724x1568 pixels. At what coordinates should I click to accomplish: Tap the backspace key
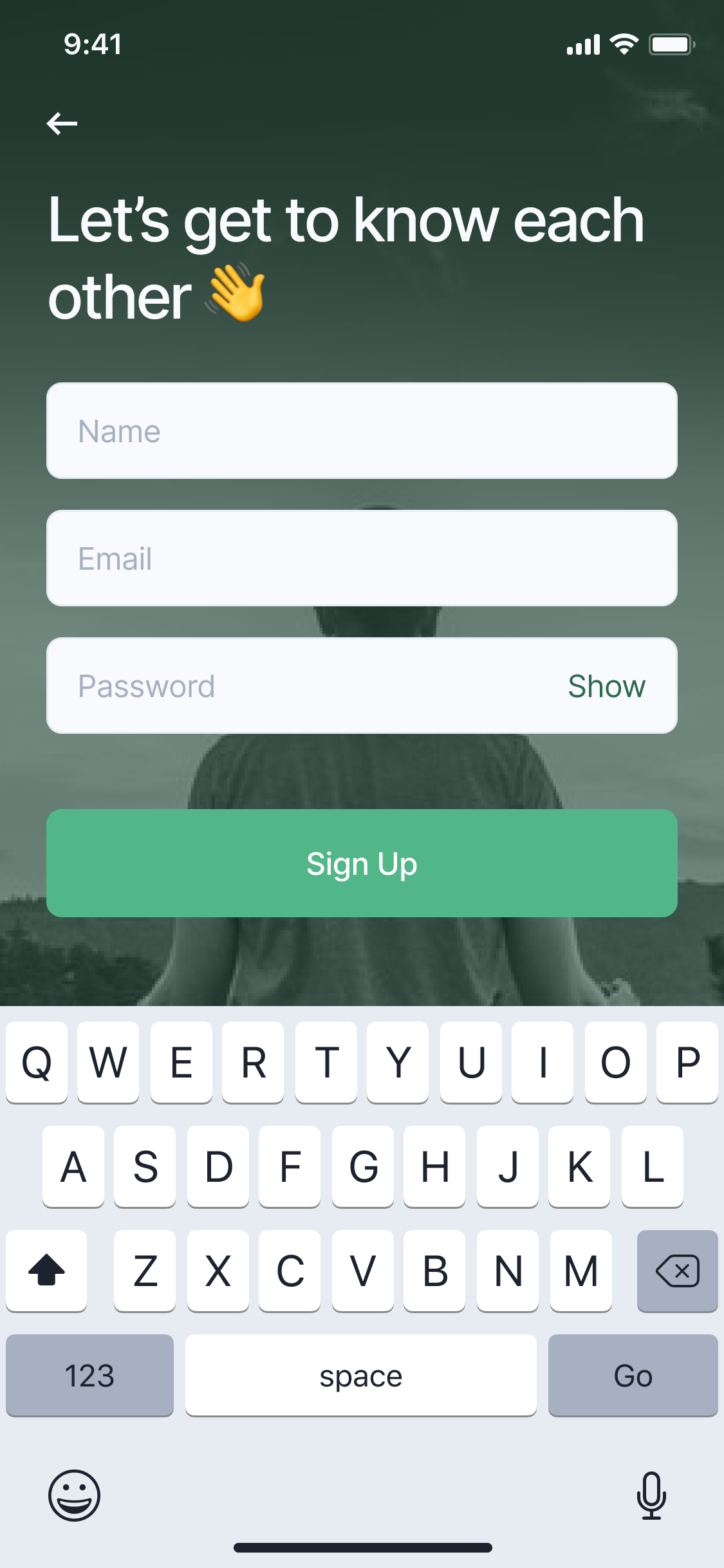point(677,1271)
